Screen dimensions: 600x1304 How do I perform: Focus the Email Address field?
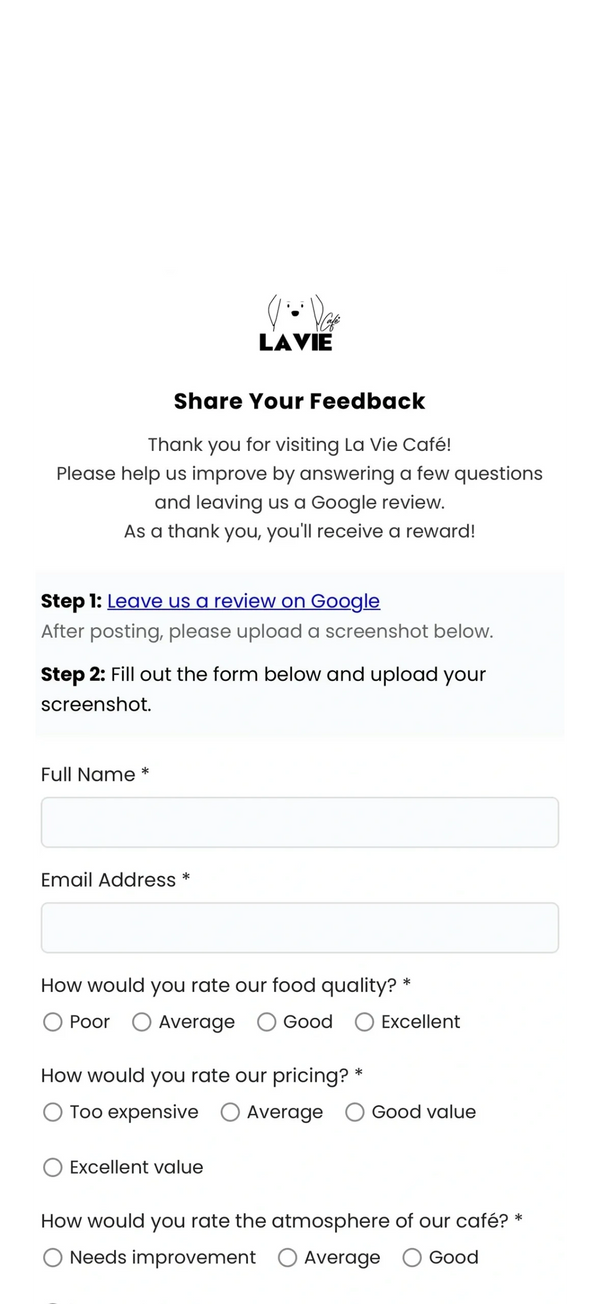[x=299, y=928]
